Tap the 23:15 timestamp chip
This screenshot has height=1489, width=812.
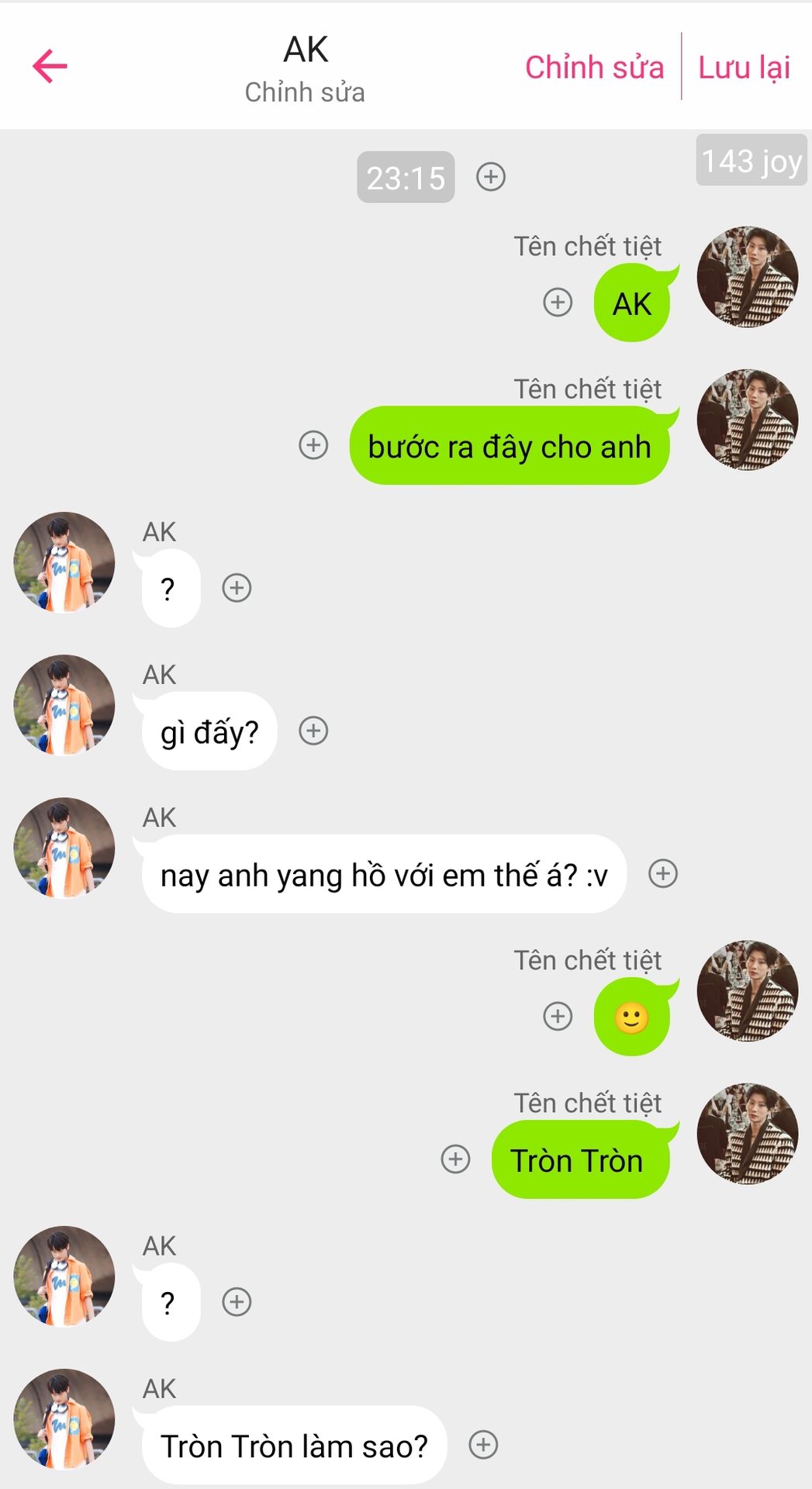pyautogui.click(x=406, y=178)
